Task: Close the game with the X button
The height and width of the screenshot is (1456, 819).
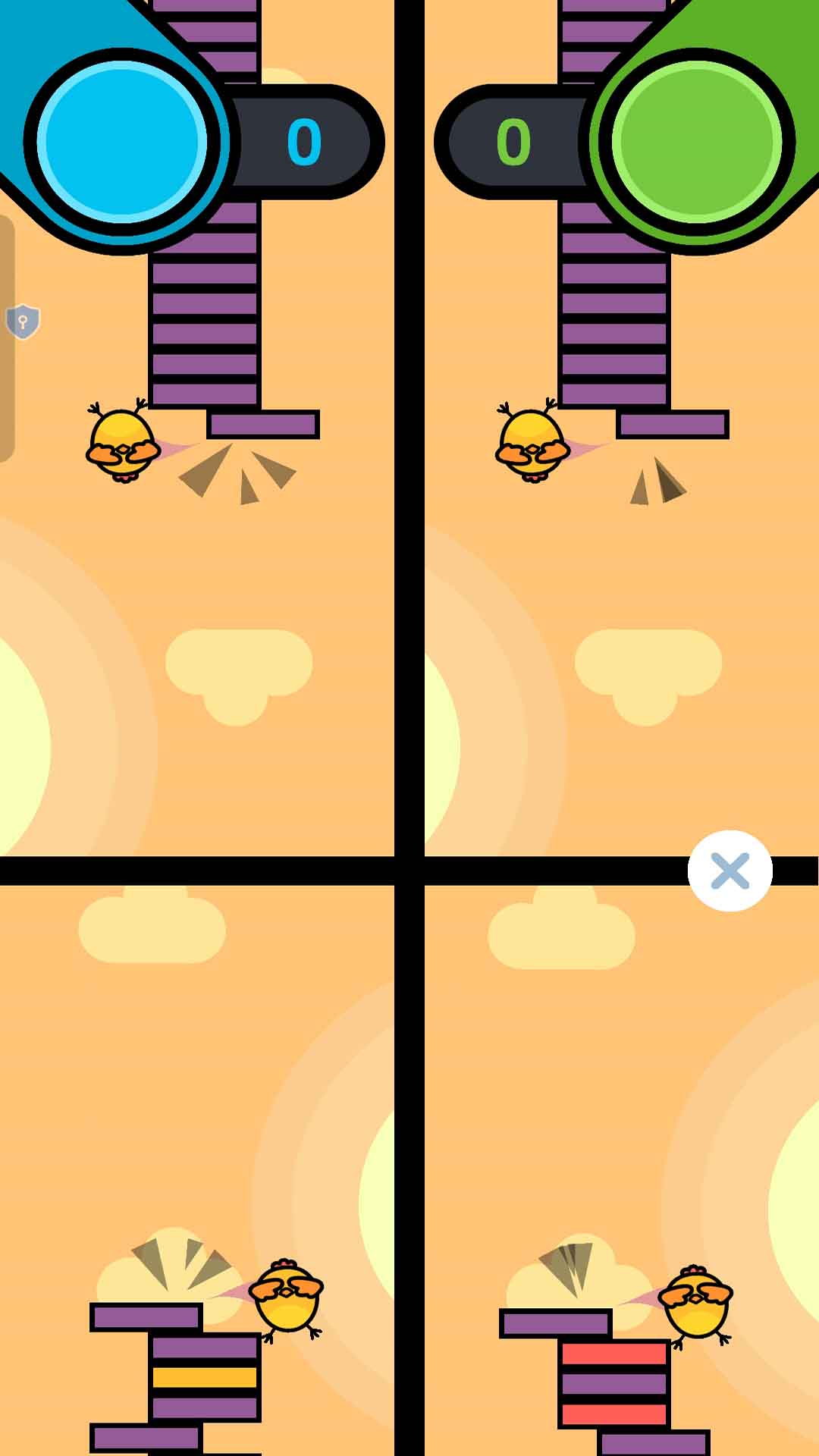Action: 730,871
